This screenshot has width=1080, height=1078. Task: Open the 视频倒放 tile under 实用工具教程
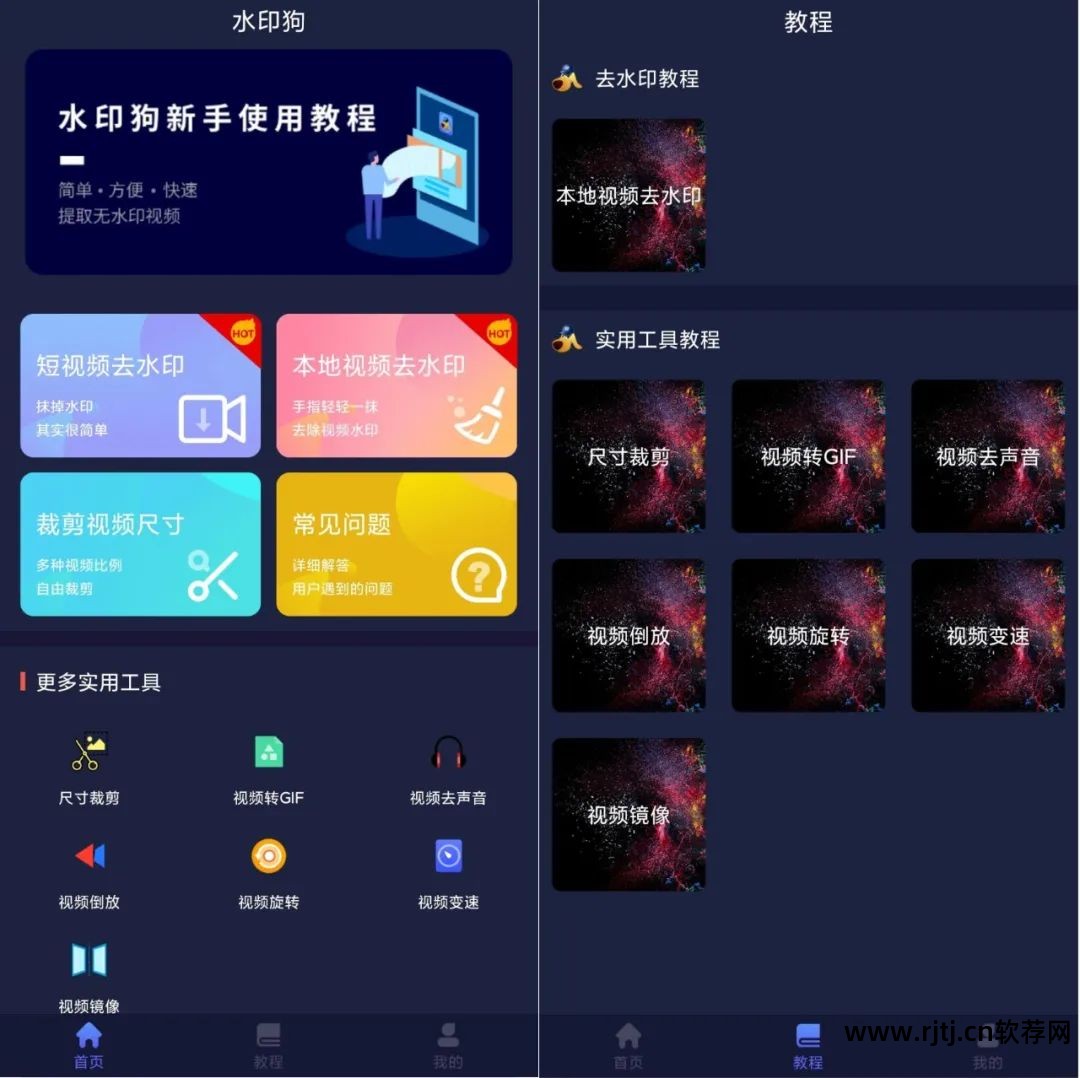[629, 635]
